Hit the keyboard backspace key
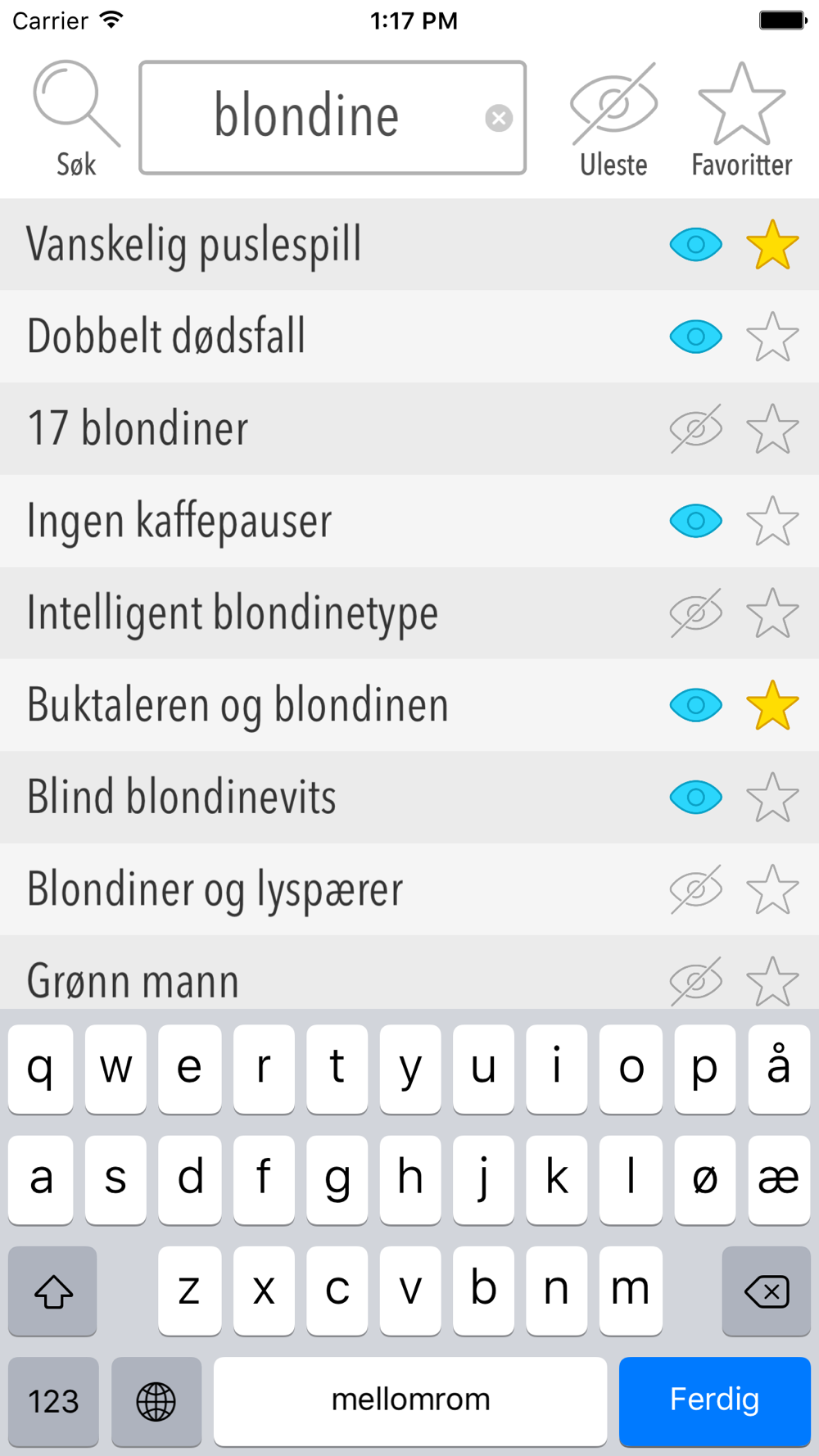The width and height of the screenshot is (819, 1456). [766, 1291]
